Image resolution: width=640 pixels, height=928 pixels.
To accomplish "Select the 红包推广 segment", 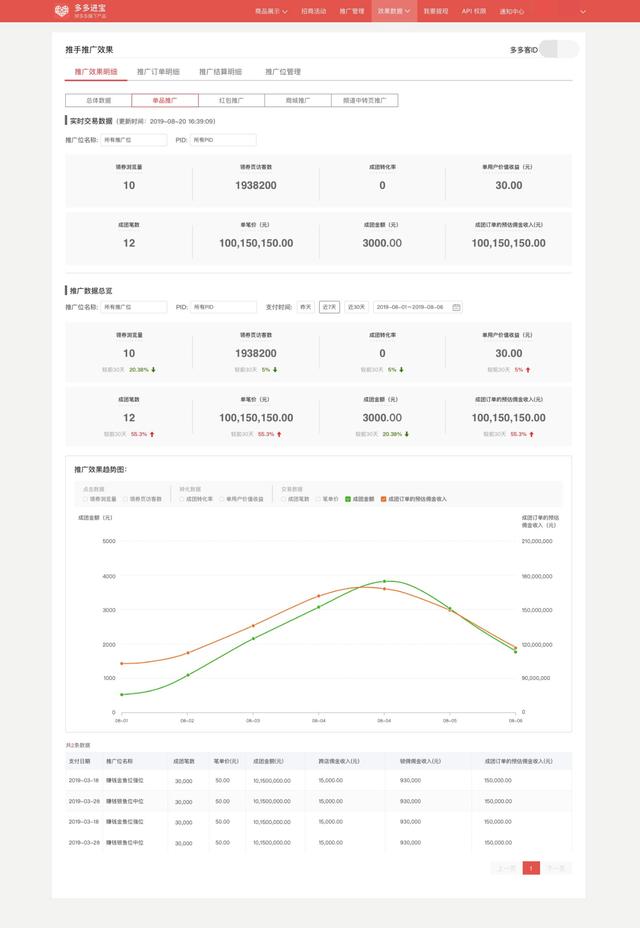I will click(231, 101).
